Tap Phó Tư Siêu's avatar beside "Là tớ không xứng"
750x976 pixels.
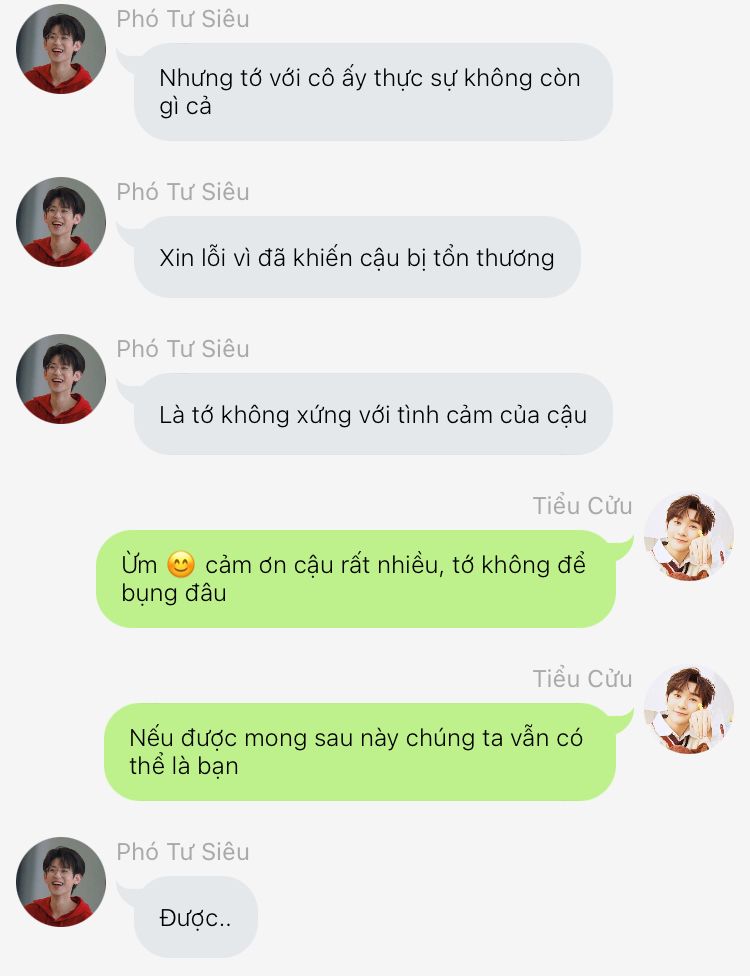(x=61, y=379)
